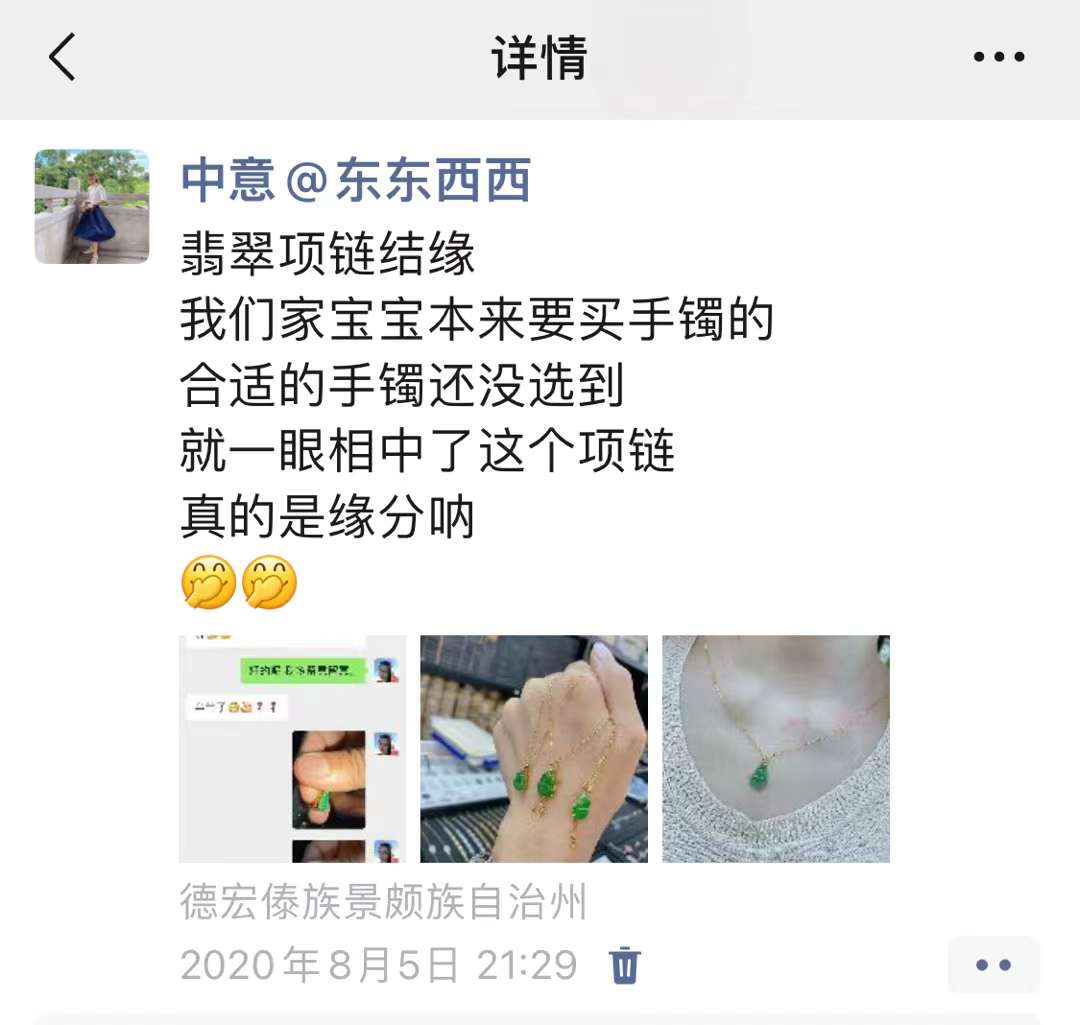View the hand holding jade necklaces photo

[x=534, y=748]
